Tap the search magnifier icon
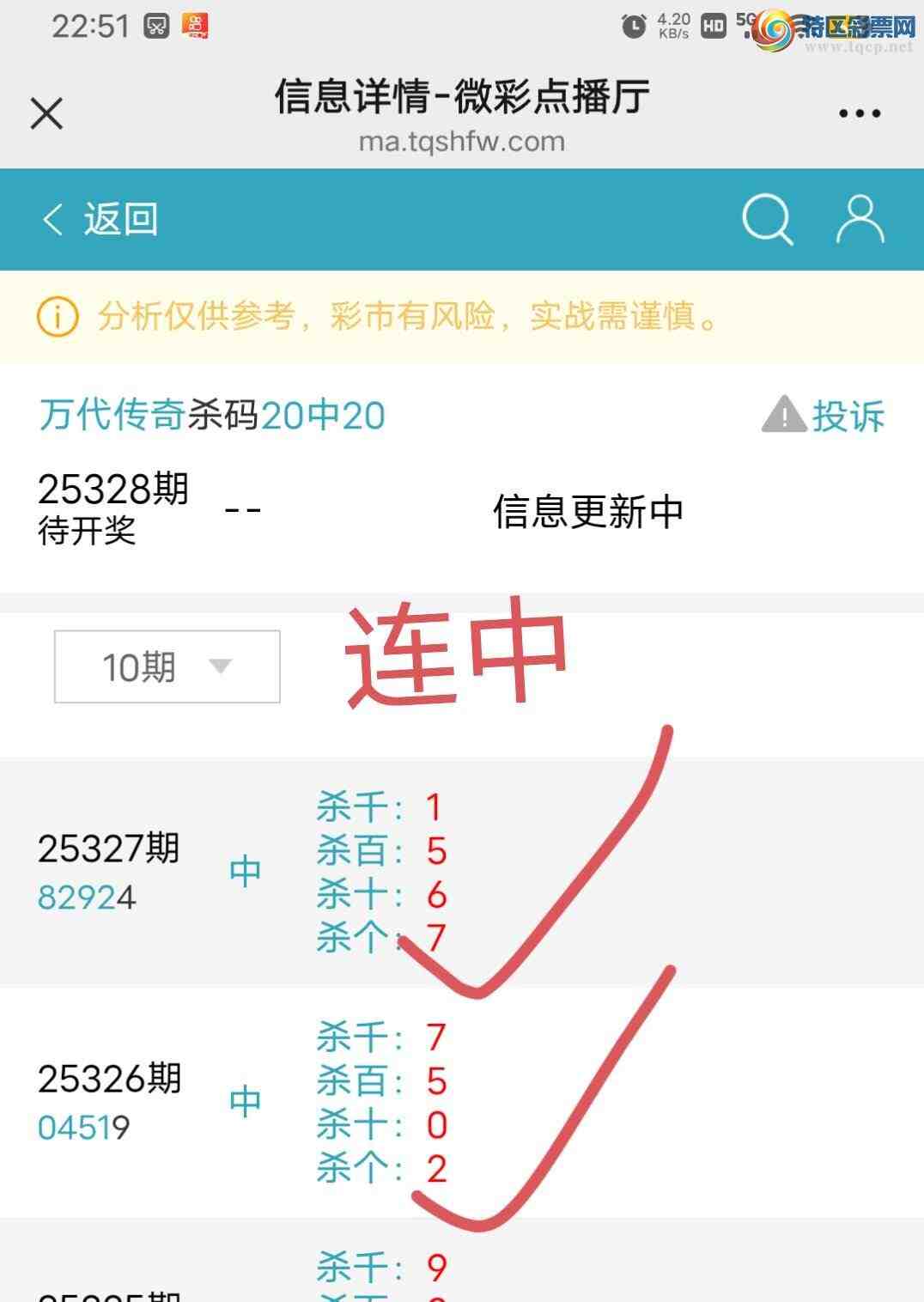Viewport: 924px width, 1302px height. 769,219
